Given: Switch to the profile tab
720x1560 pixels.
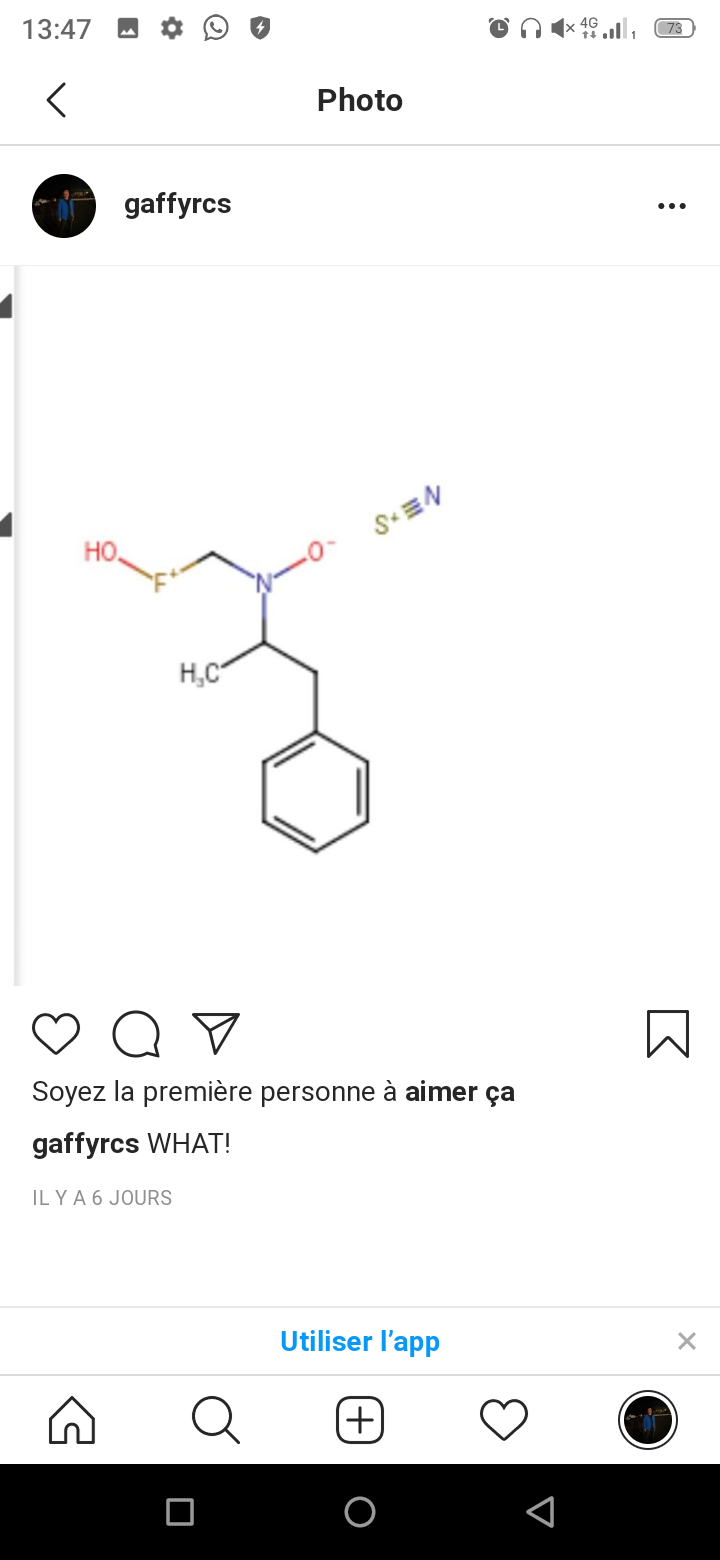Looking at the screenshot, I should point(648,1420).
